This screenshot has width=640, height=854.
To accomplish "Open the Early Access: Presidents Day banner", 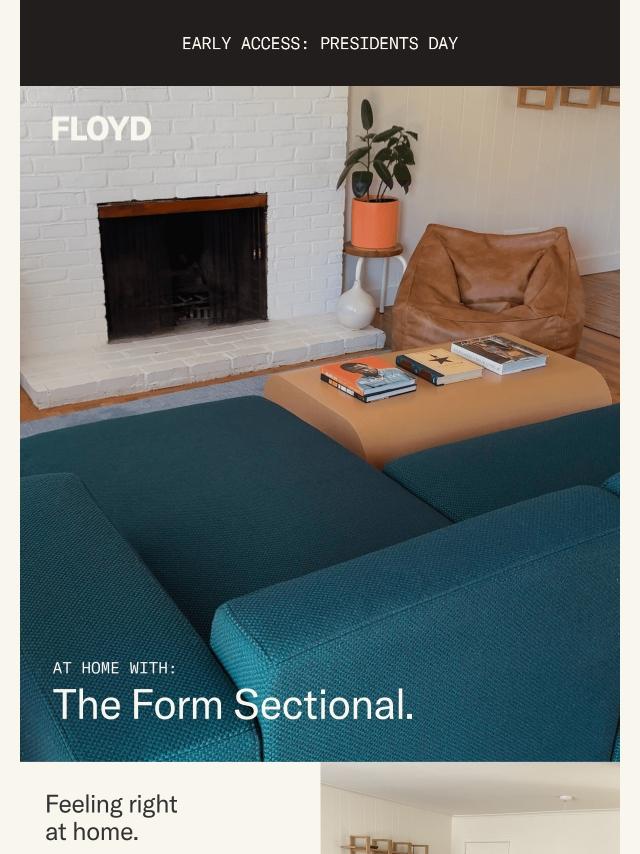I will point(320,43).
